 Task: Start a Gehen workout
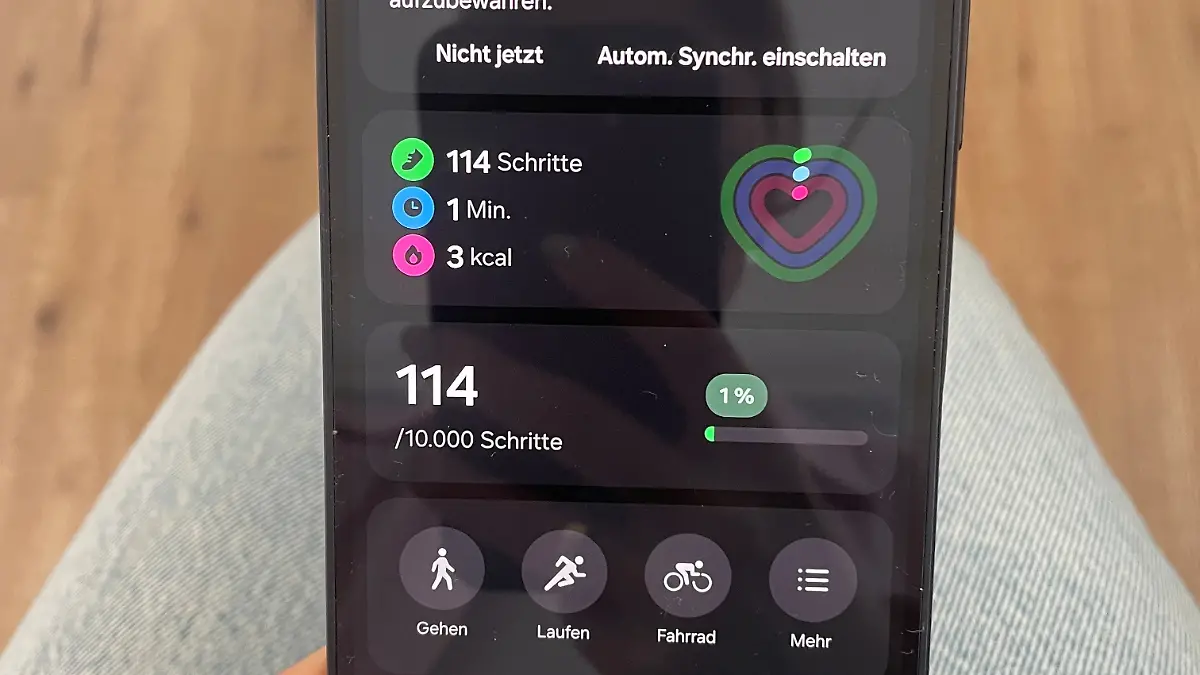coord(442,573)
